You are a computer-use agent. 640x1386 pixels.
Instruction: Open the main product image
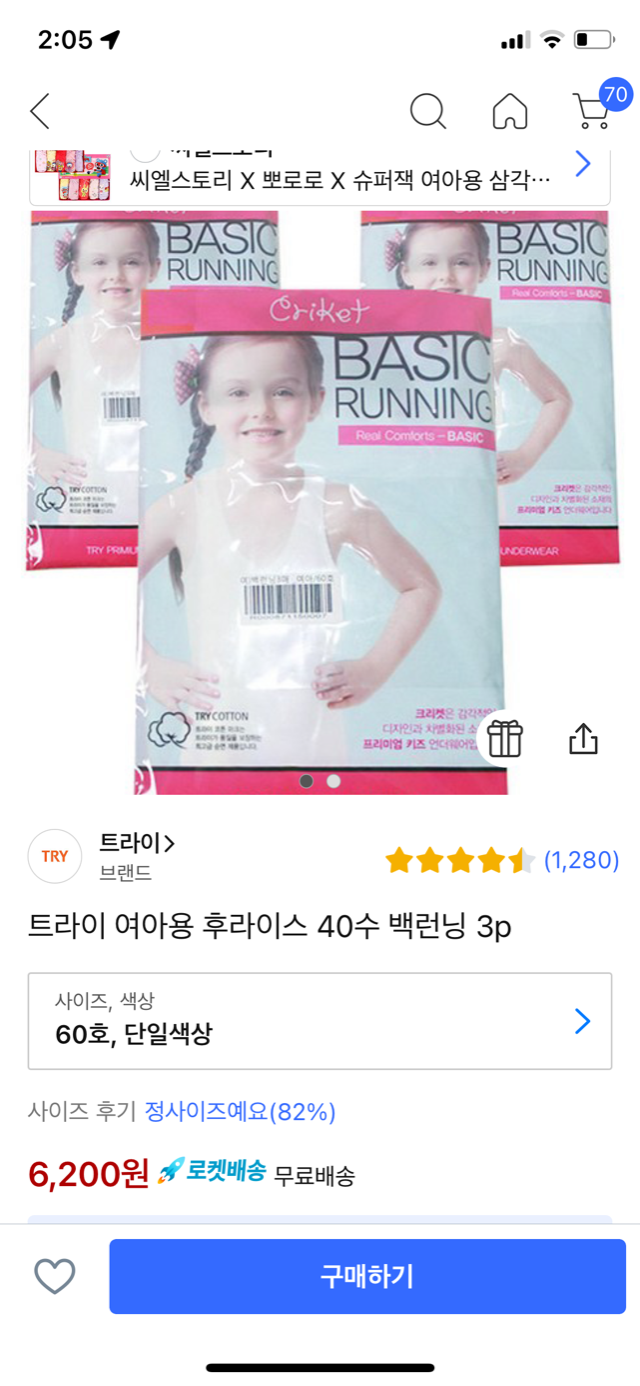click(x=320, y=500)
